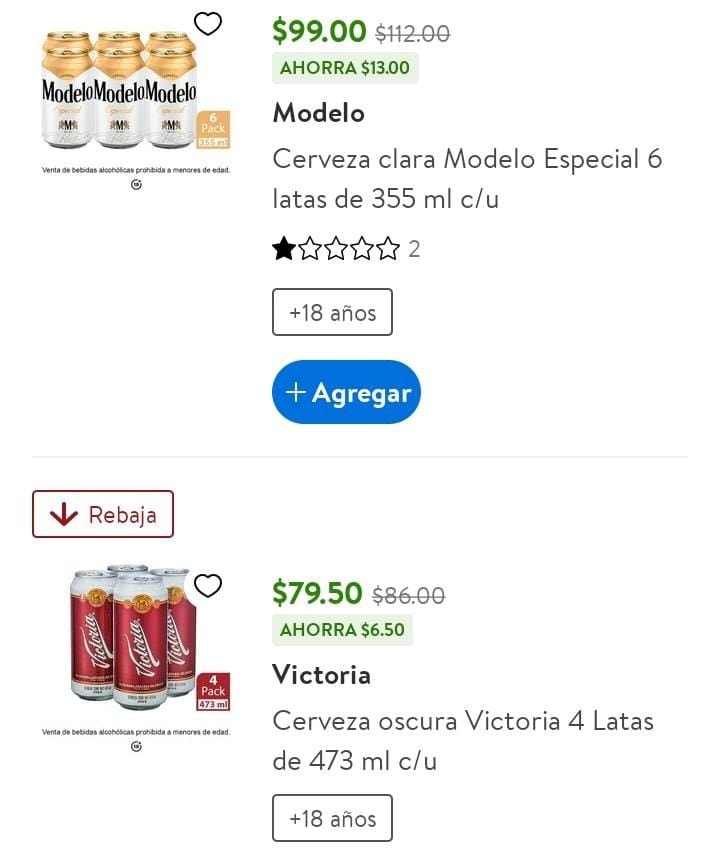This screenshot has height=853, width=720.
Task: Click the AHORRA $13.00 savings tag
Action: (343, 68)
